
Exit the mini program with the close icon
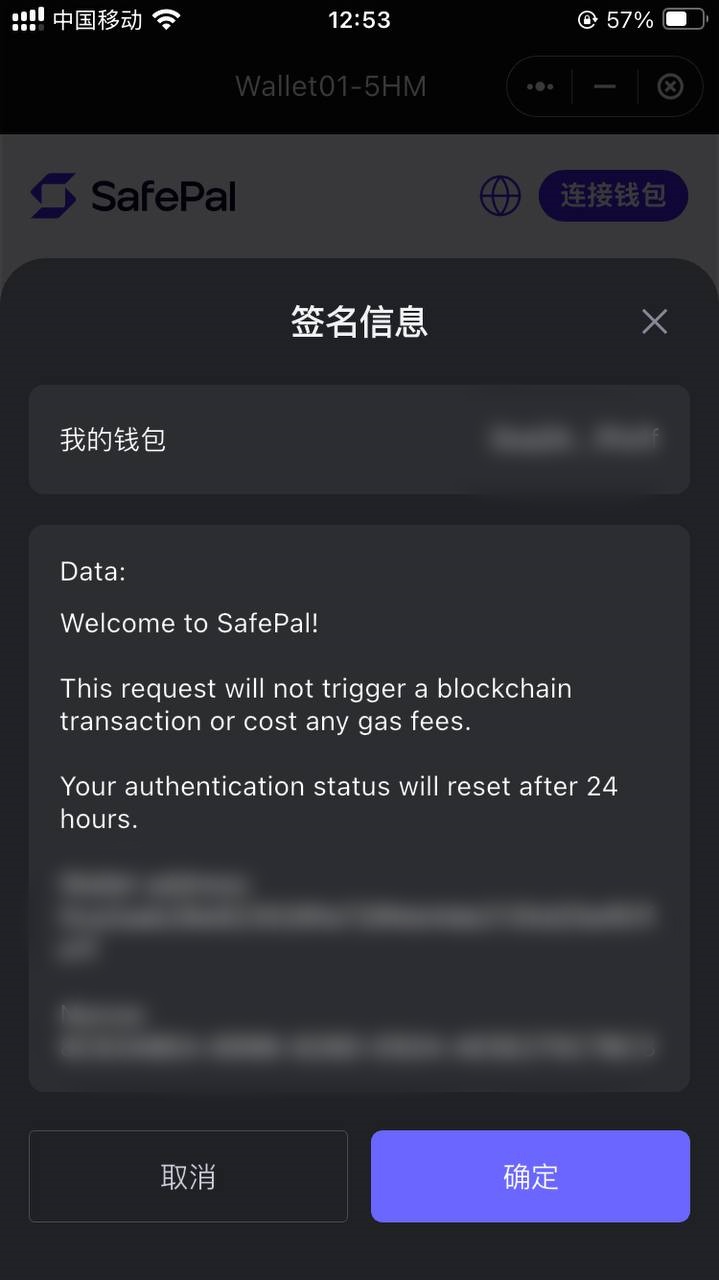click(x=670, y=87)
